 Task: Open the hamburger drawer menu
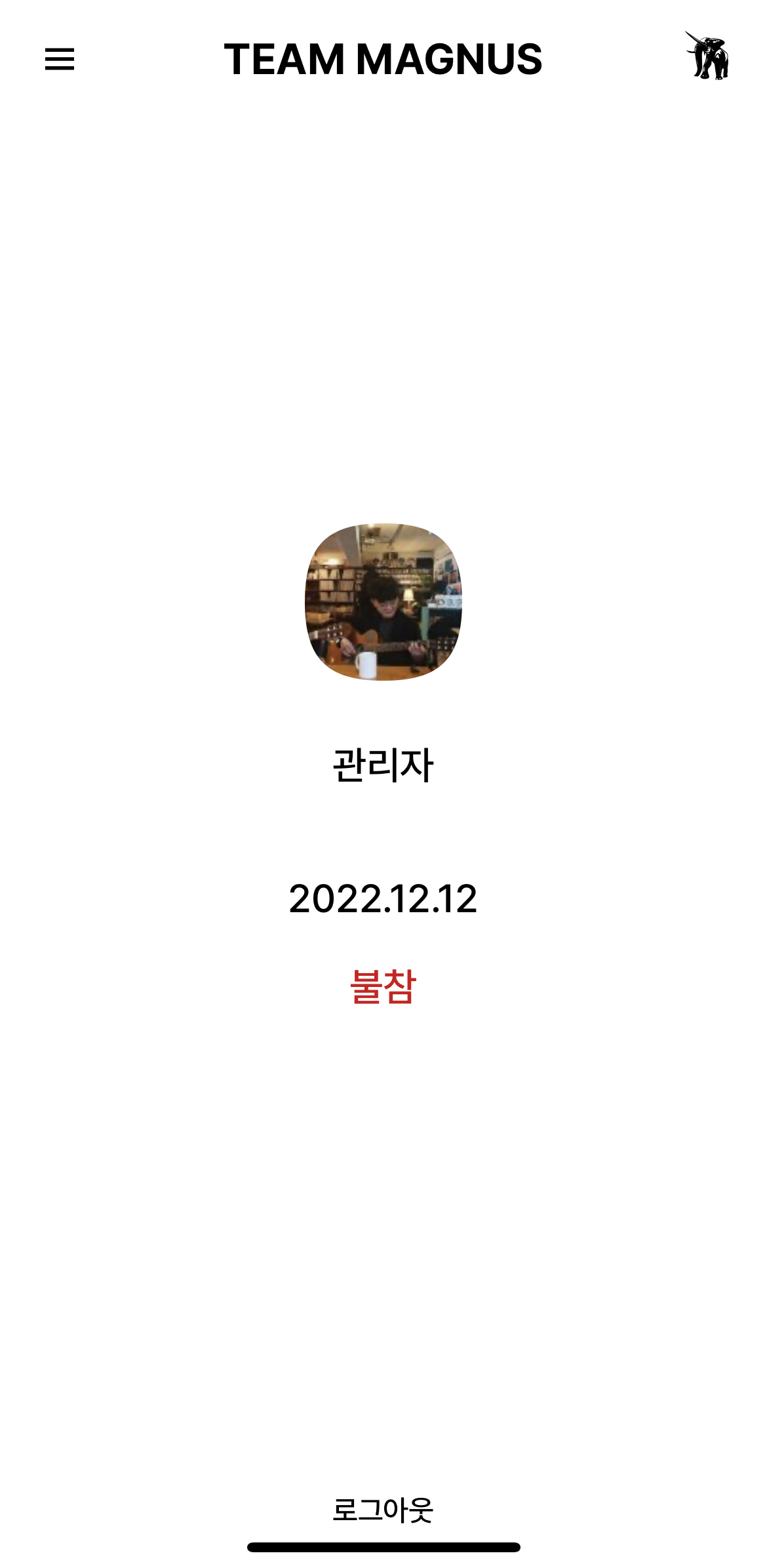click(59, 59)
